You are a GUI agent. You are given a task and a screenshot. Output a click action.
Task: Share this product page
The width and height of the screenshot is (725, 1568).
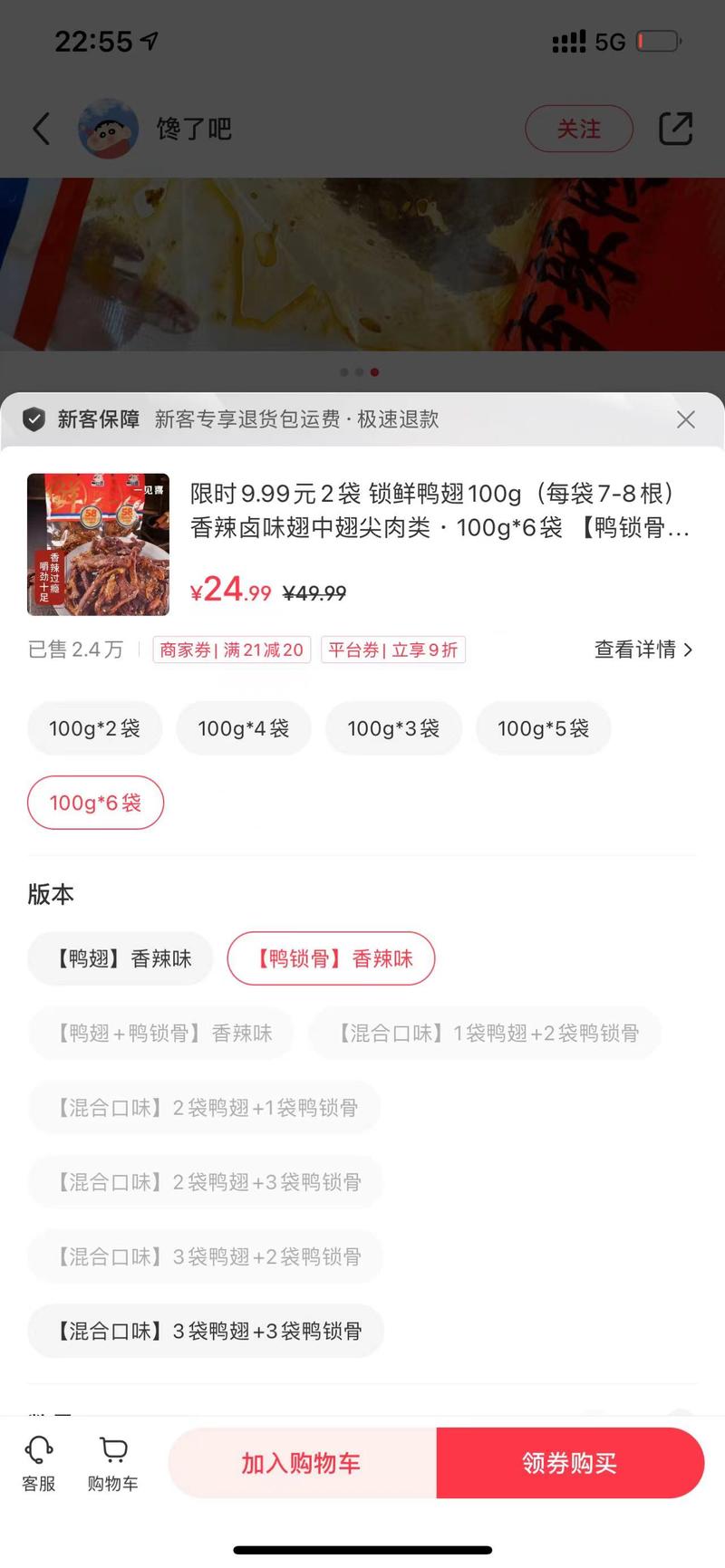pos(675,129)
